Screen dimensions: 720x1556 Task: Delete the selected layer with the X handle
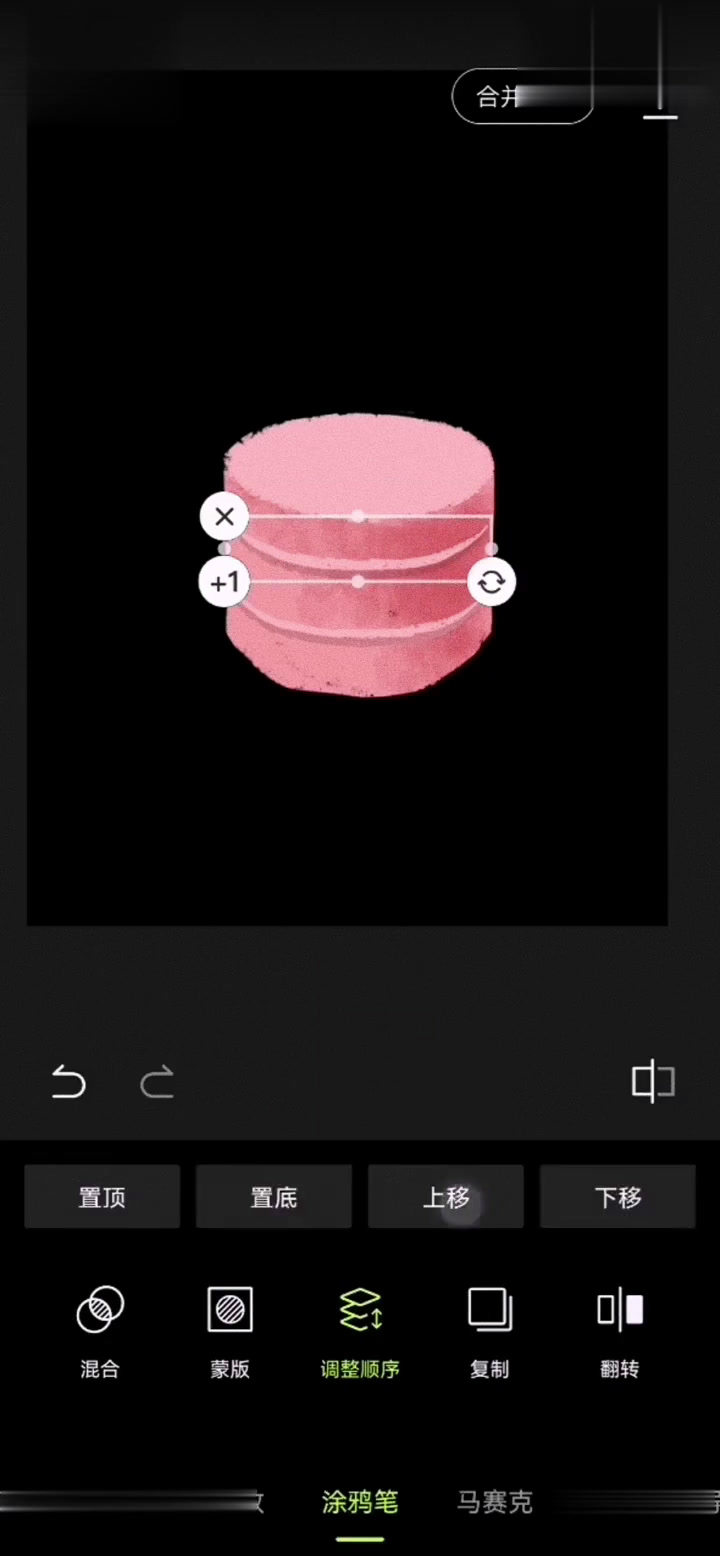[x=224, y=517]
